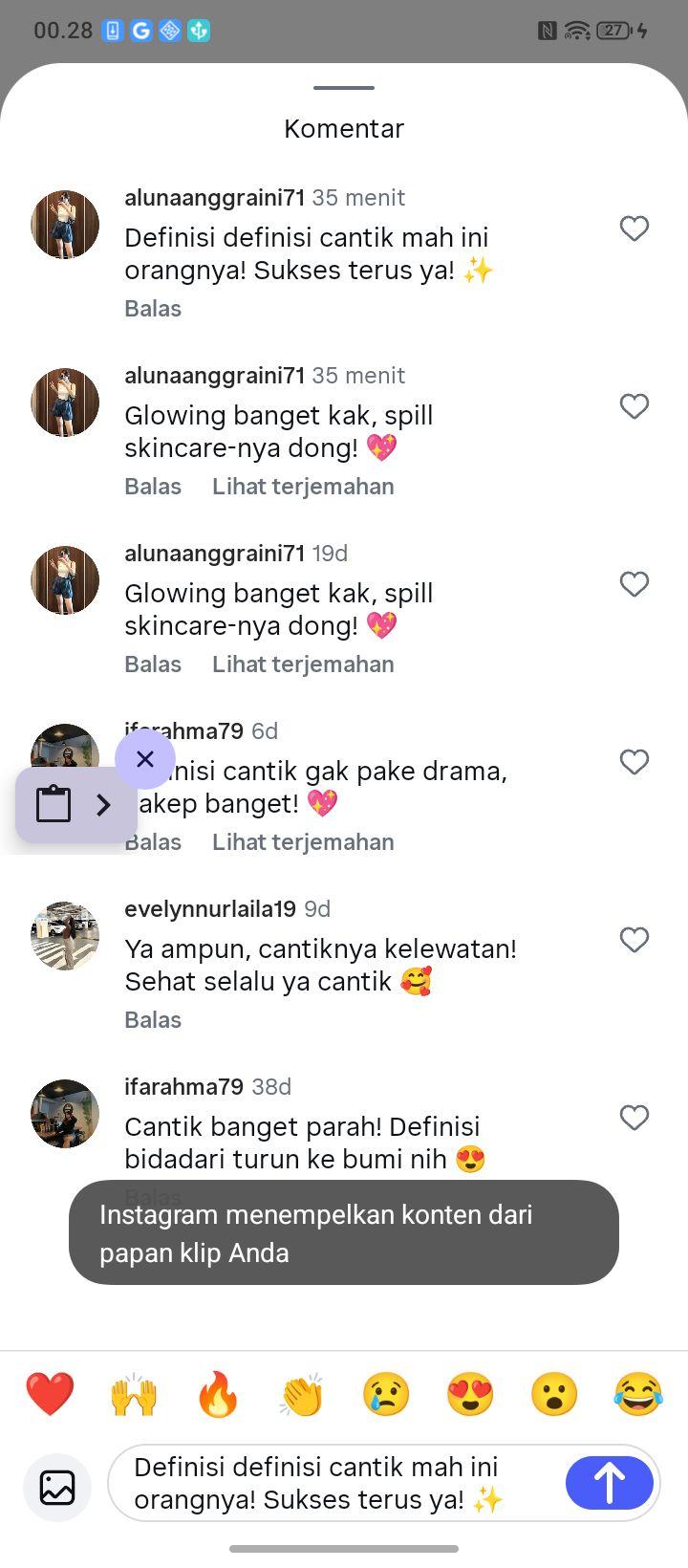Insert the fire emoji
This screenshot has height=1568, width=688.
218,1394
